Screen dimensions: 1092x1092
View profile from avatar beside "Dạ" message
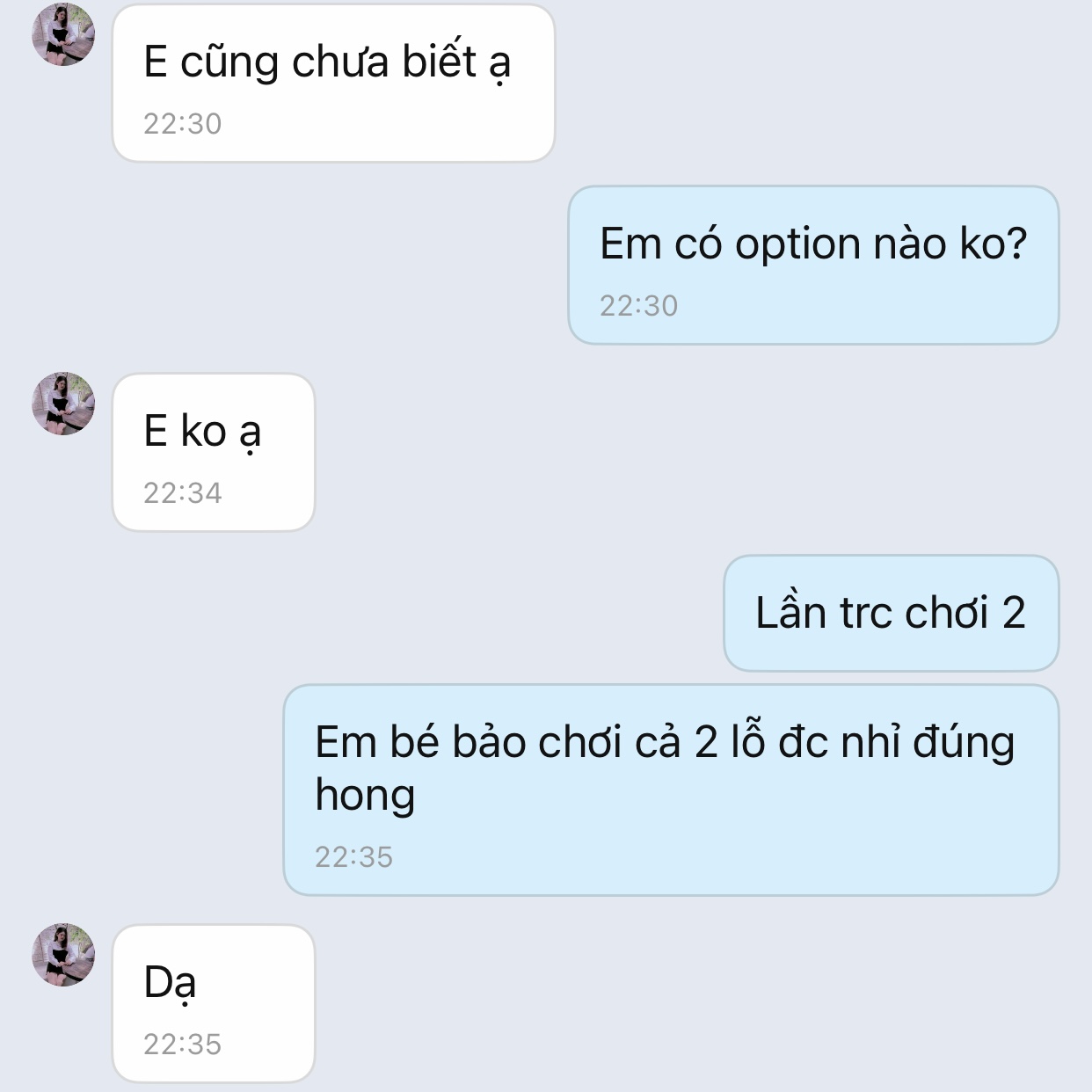pos(63,955)
